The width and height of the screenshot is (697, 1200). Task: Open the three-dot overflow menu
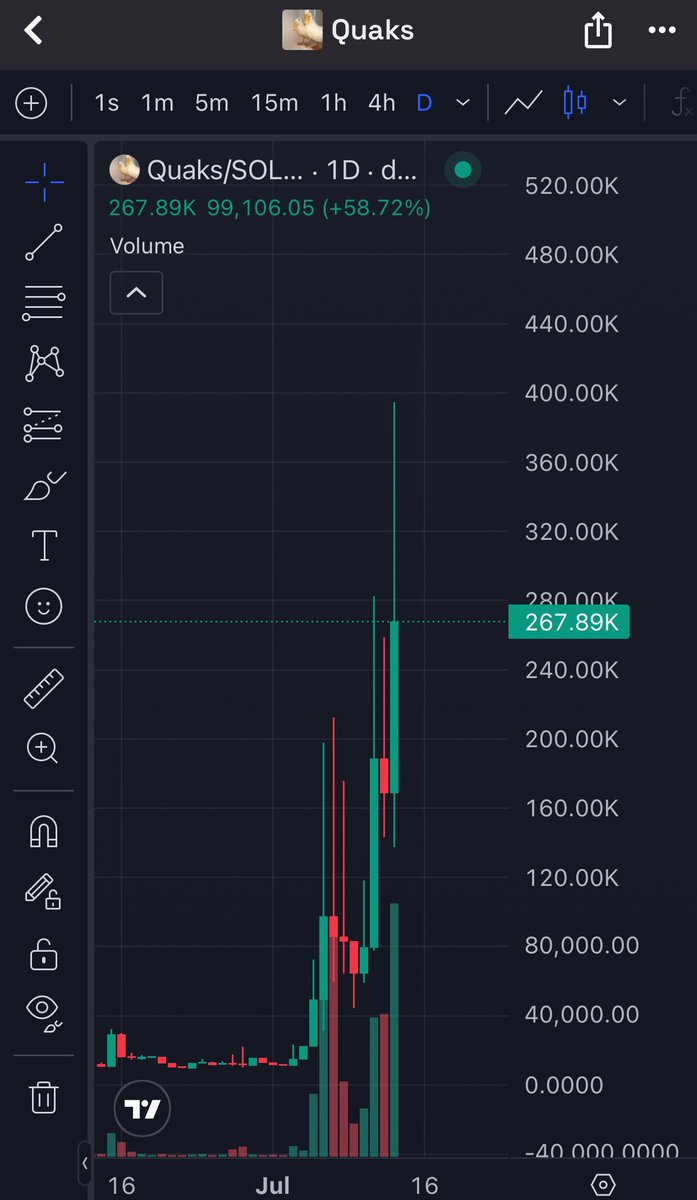pos(662,31)
